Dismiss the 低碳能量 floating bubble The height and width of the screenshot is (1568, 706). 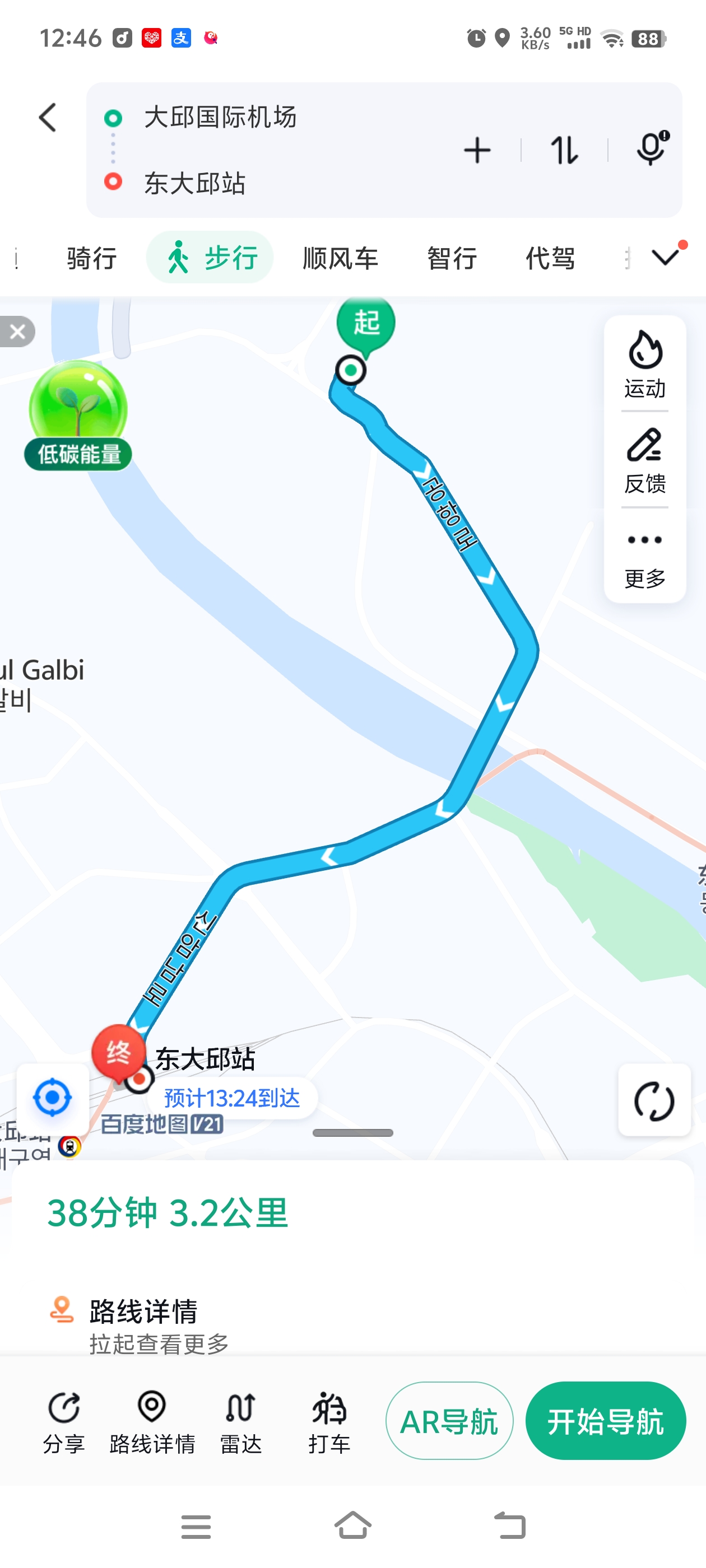click(17, 332)
